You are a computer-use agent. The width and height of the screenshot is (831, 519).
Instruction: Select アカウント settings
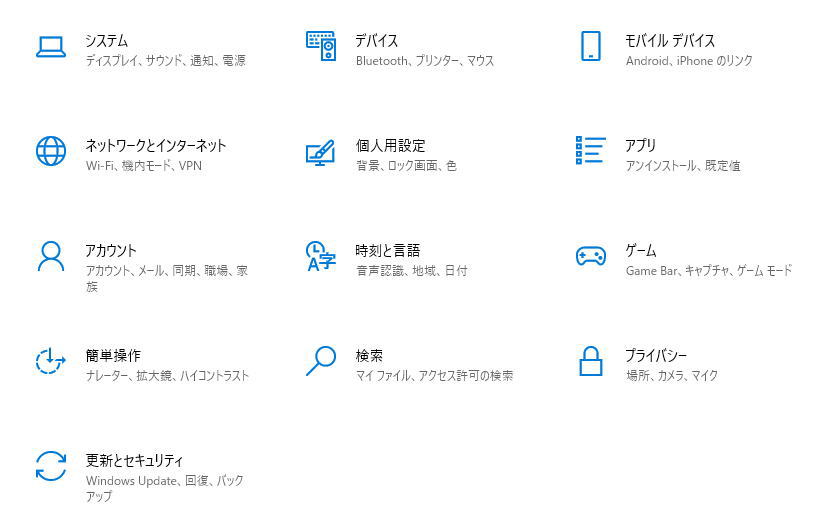(111, 251)
